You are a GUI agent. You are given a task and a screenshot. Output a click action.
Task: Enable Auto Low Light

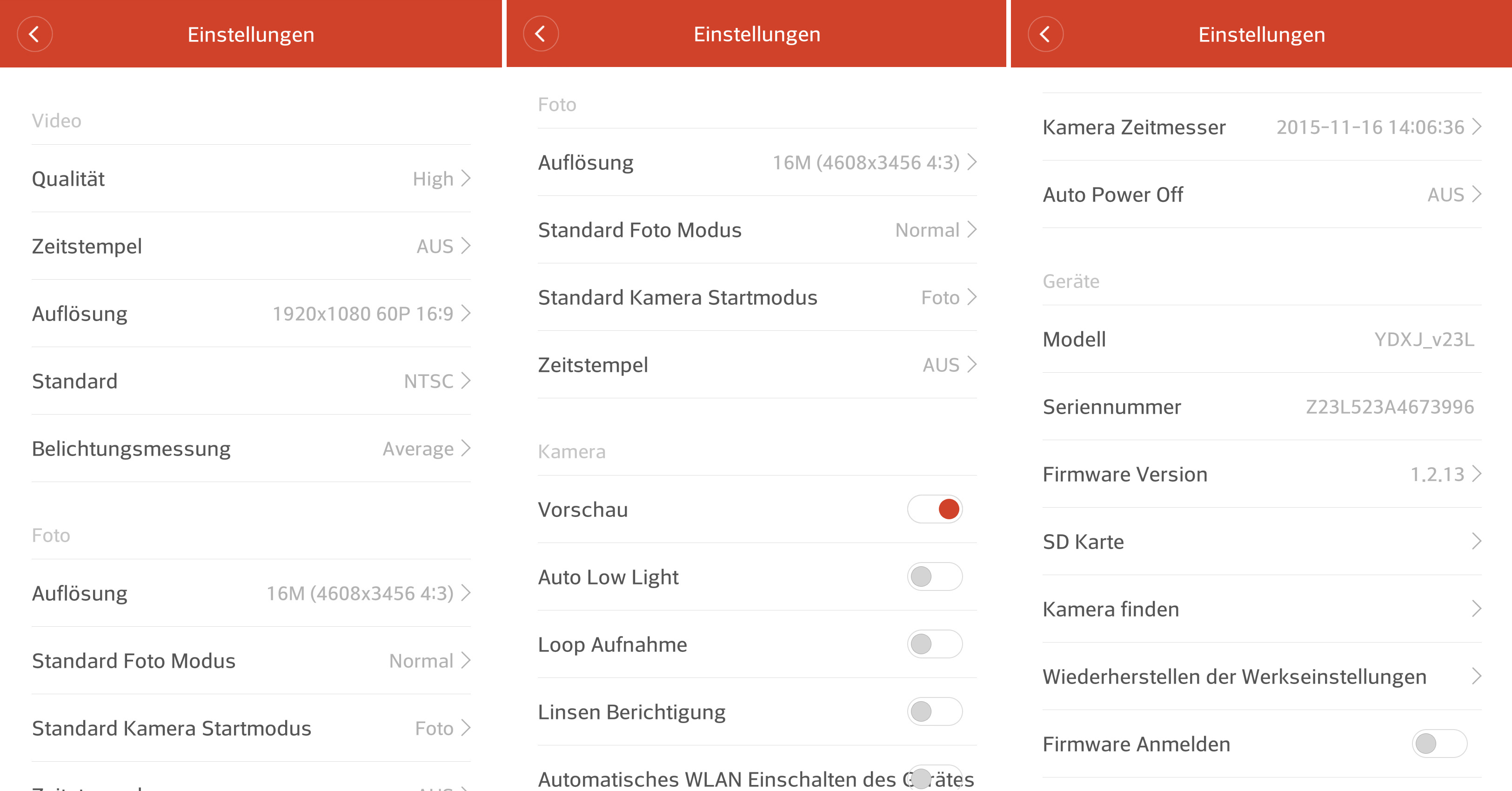point(935,576)
